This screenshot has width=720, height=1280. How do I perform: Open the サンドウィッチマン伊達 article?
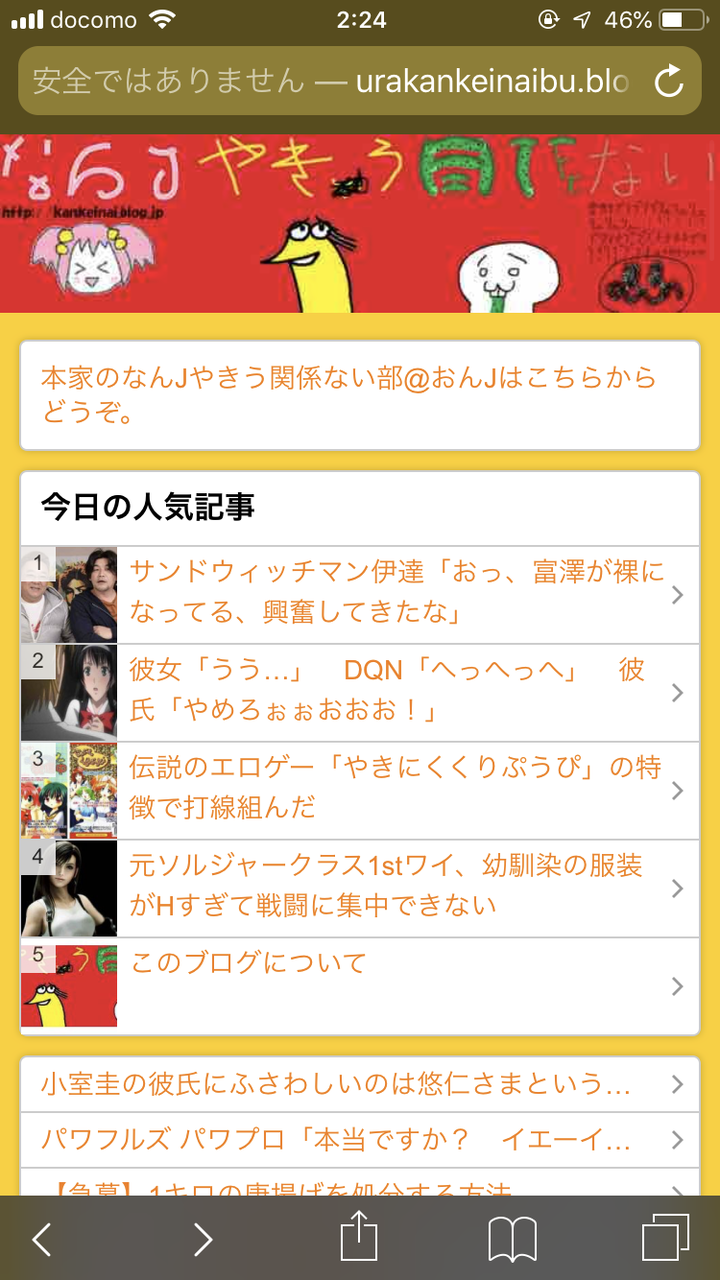(x=390, y=594)
